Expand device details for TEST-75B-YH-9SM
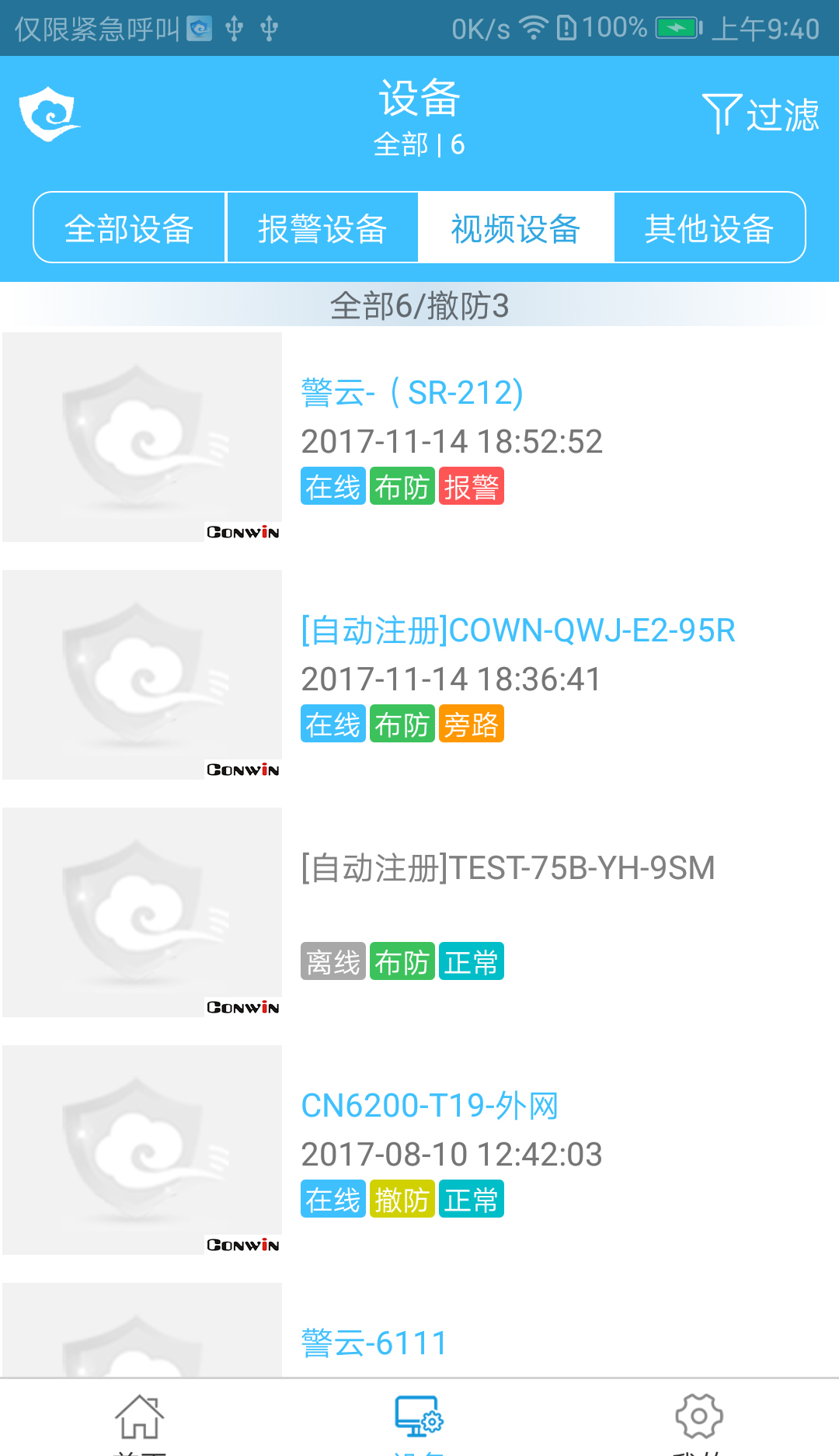The image size is (839, 1456). (509, 870)
